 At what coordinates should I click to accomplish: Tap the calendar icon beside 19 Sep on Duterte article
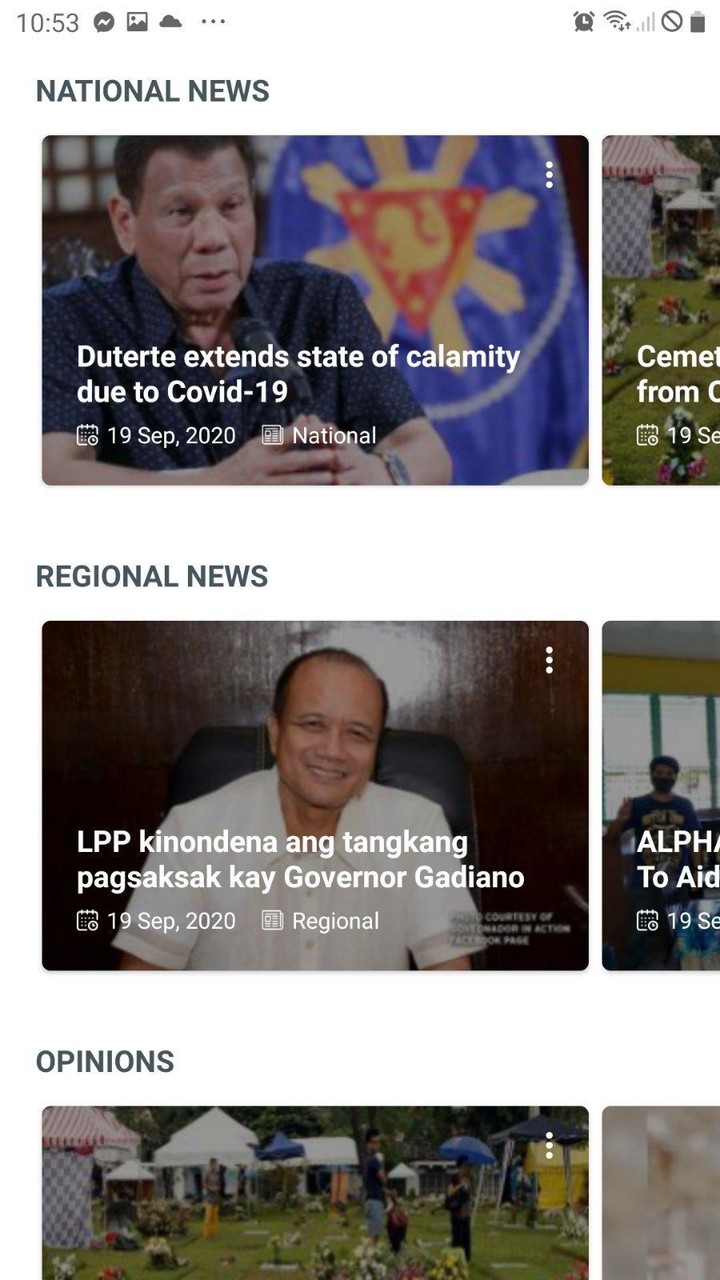tap(87, 435)
